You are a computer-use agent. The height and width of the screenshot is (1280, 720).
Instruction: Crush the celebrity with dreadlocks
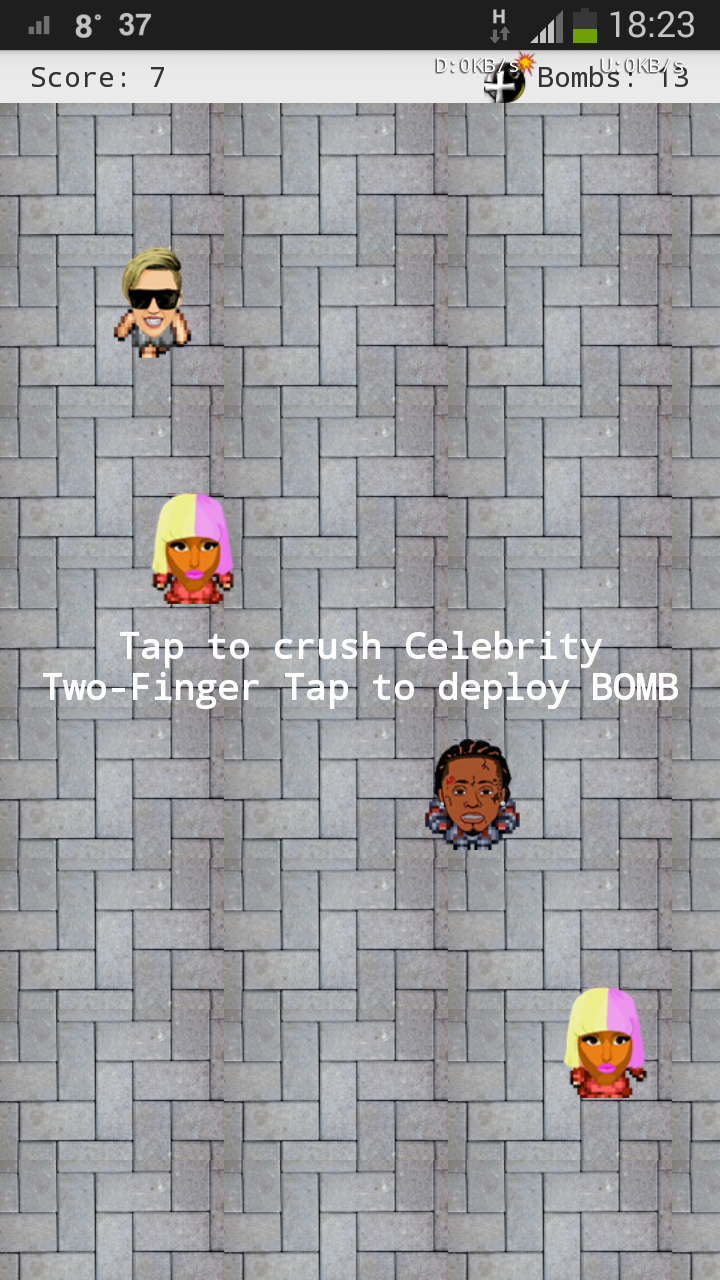(472, 794)
